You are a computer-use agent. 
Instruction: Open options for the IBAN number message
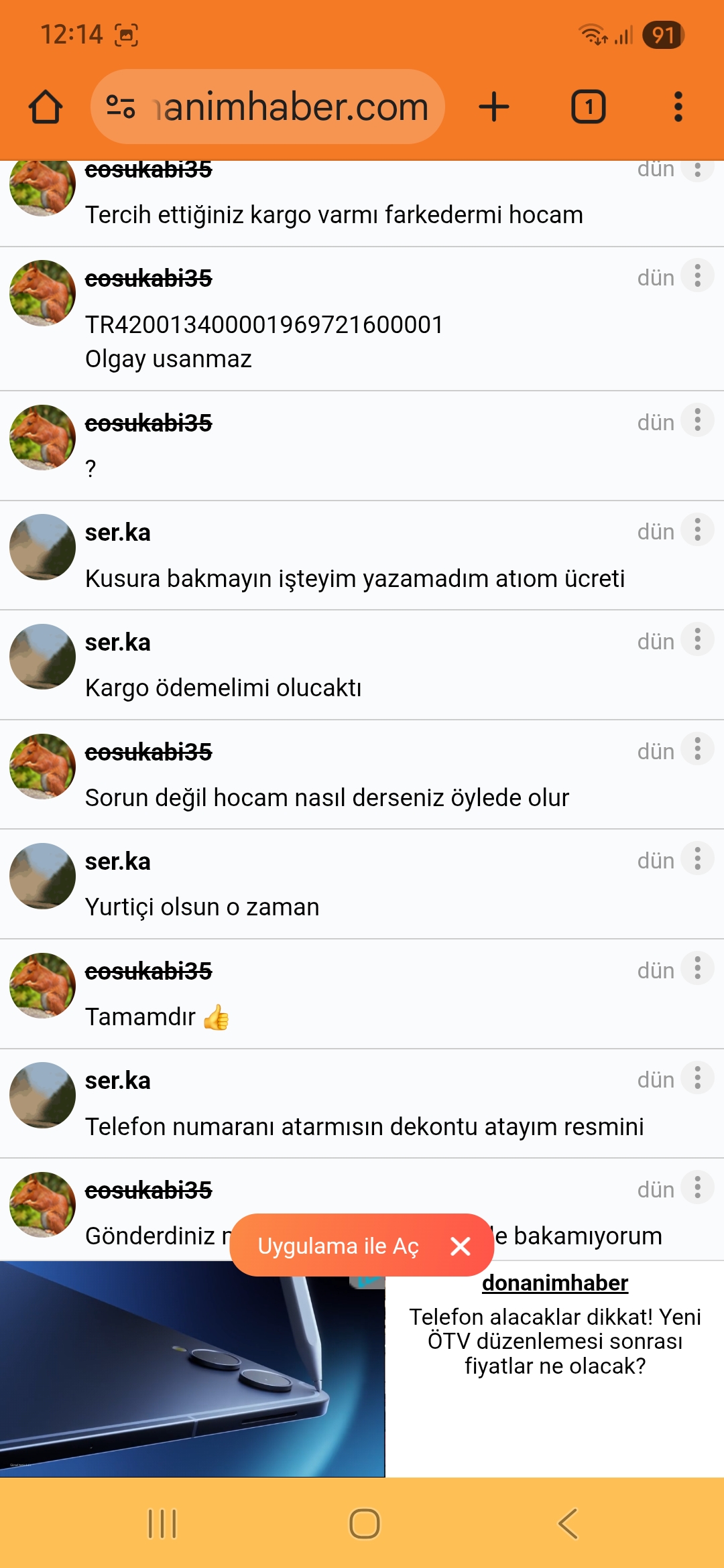pos(697,276)
